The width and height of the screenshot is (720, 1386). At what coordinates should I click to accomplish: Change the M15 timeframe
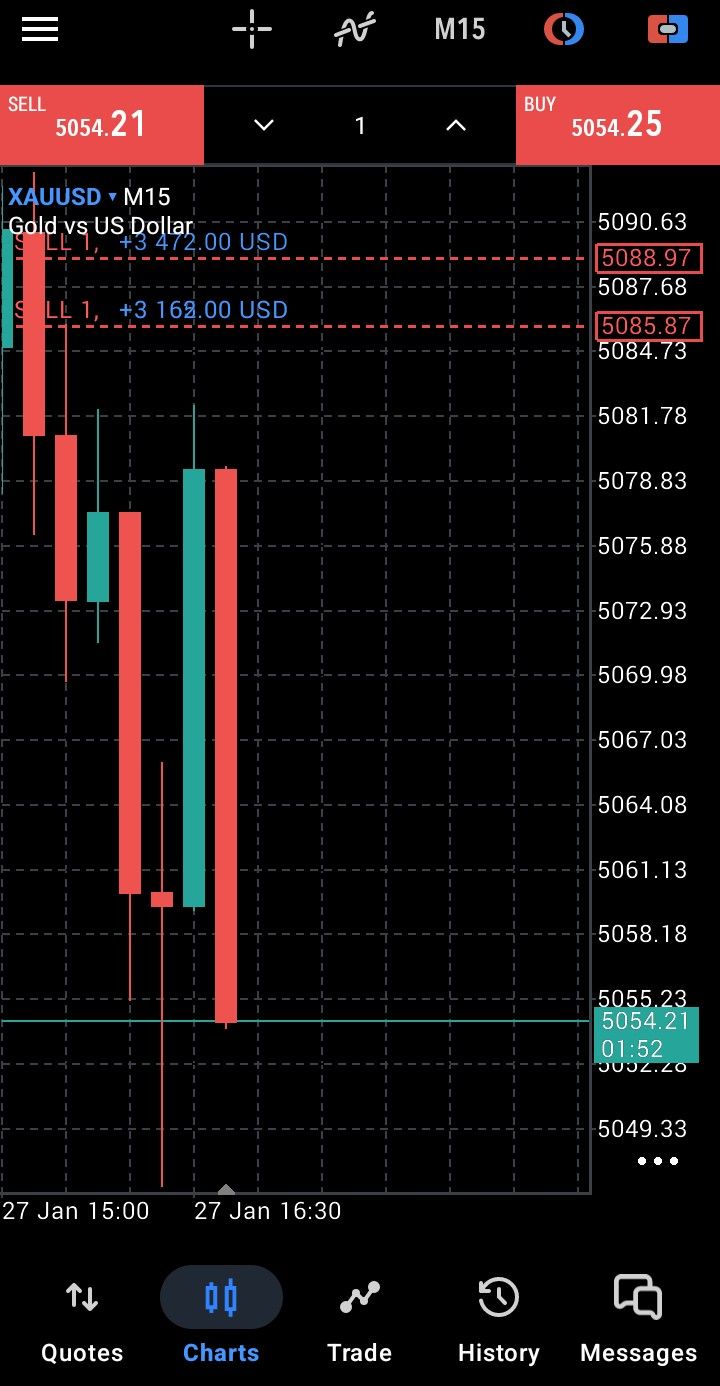click(460, 30)
